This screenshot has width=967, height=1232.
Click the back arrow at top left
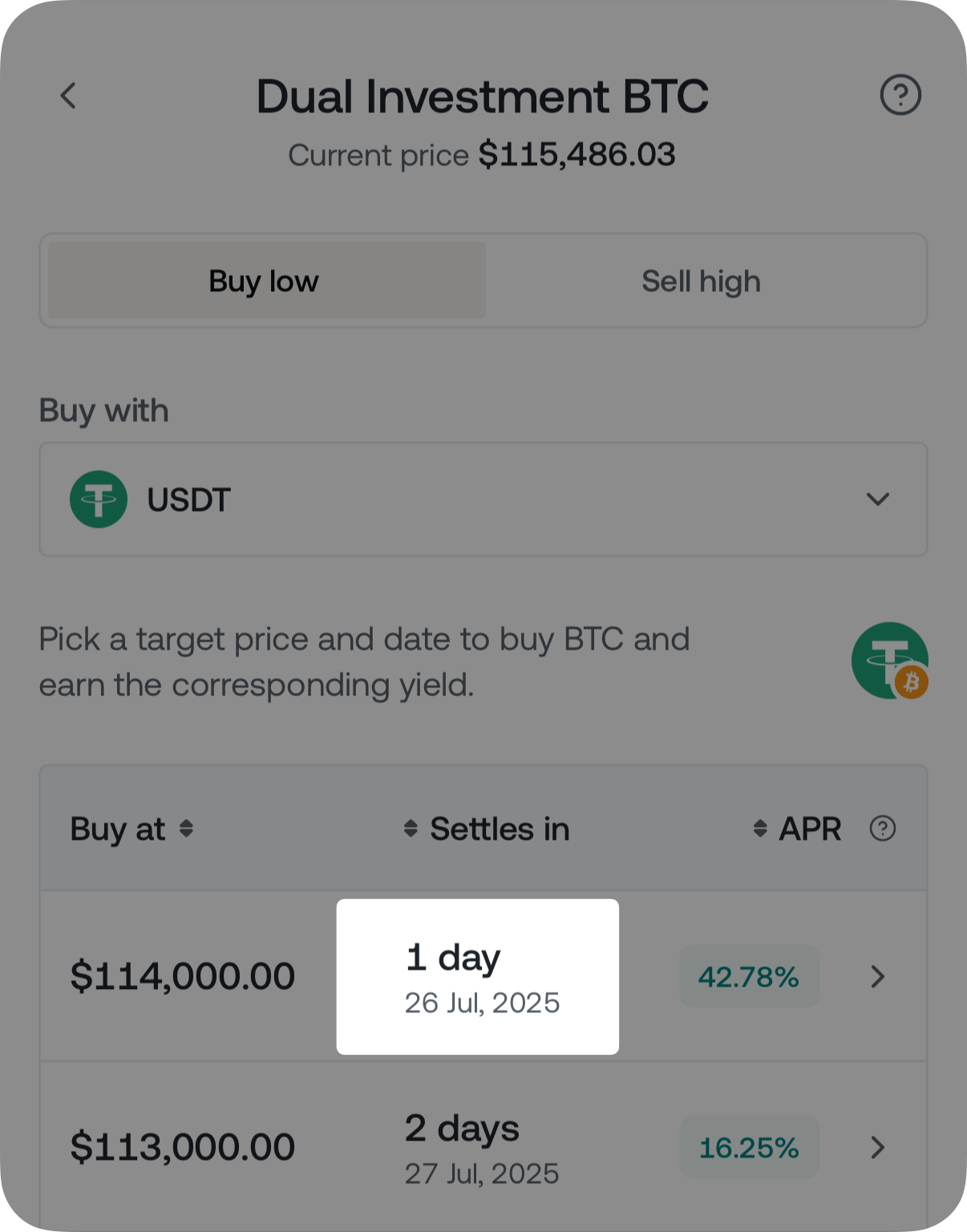pyautogui.click(x=68, y=95)
